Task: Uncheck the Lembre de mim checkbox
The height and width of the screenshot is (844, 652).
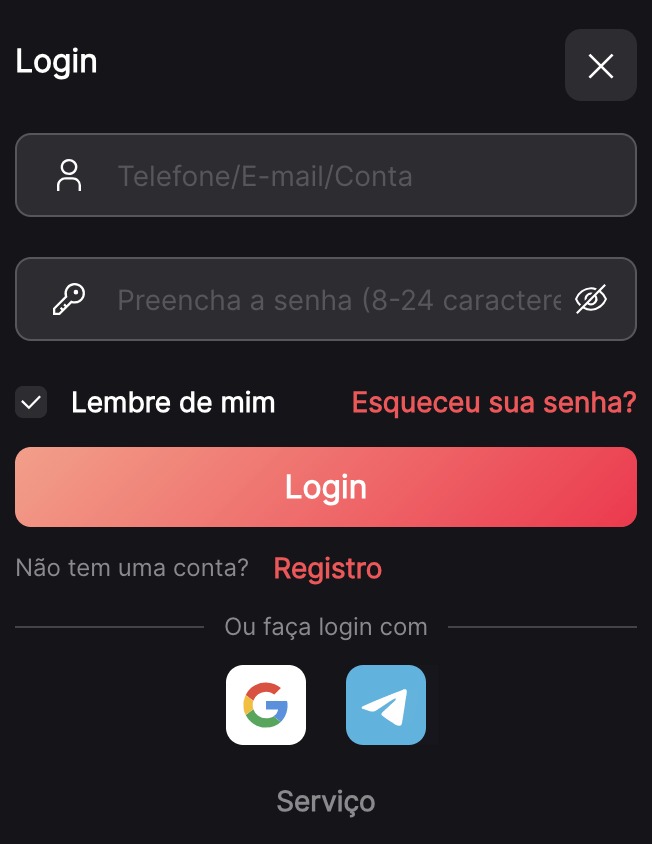Action: 31,403
